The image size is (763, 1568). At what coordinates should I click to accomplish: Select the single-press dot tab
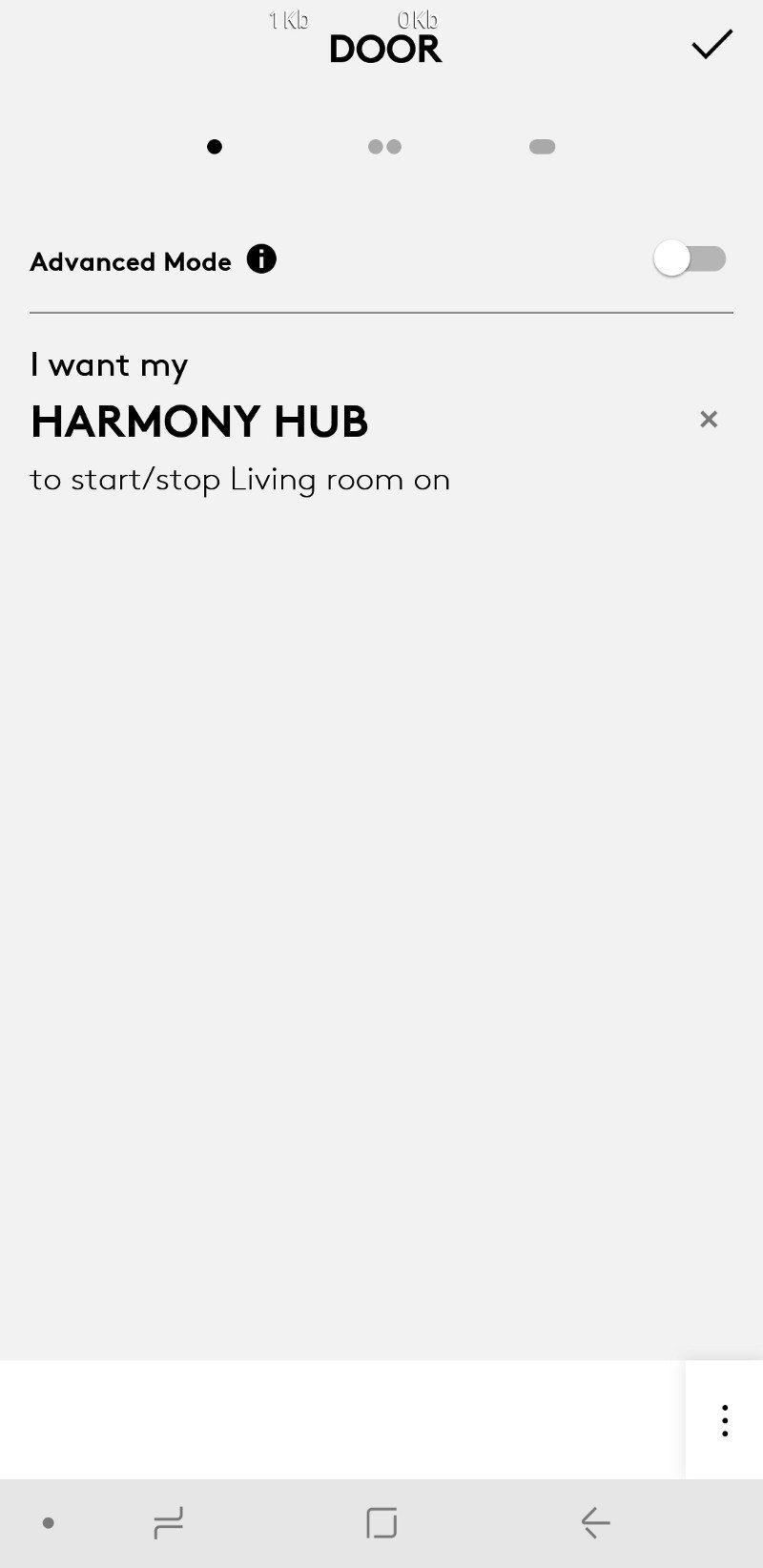click(x=215, y=147)
